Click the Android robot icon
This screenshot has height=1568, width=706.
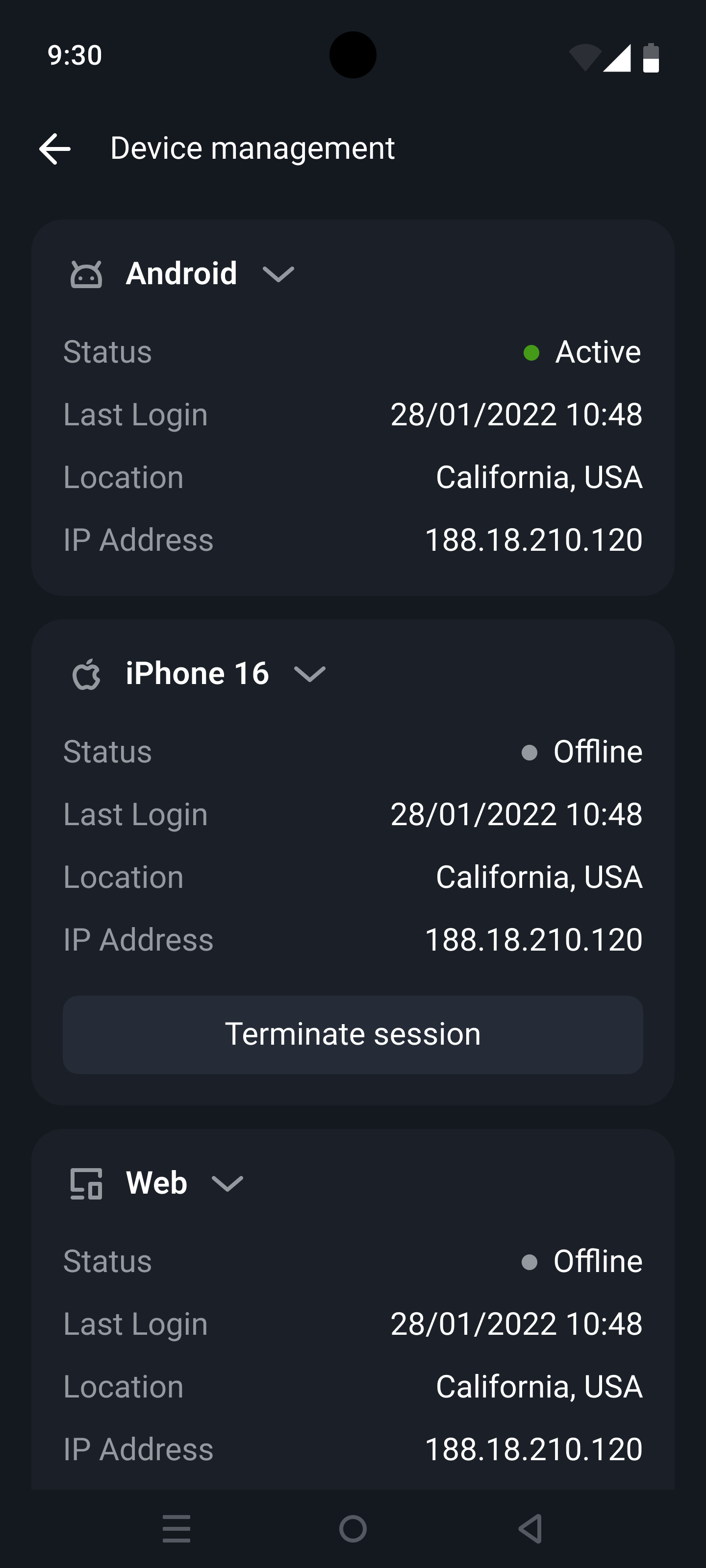point(87,273)
